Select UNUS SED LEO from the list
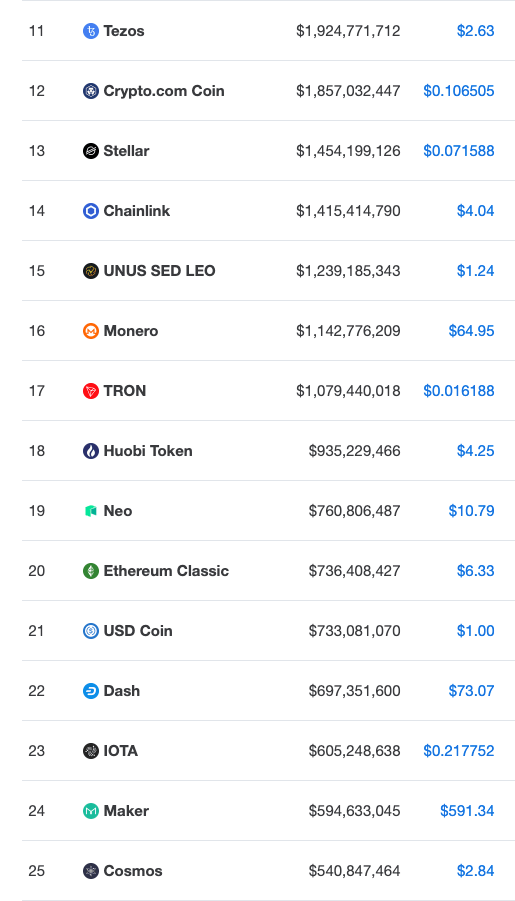 pos(159,271)
